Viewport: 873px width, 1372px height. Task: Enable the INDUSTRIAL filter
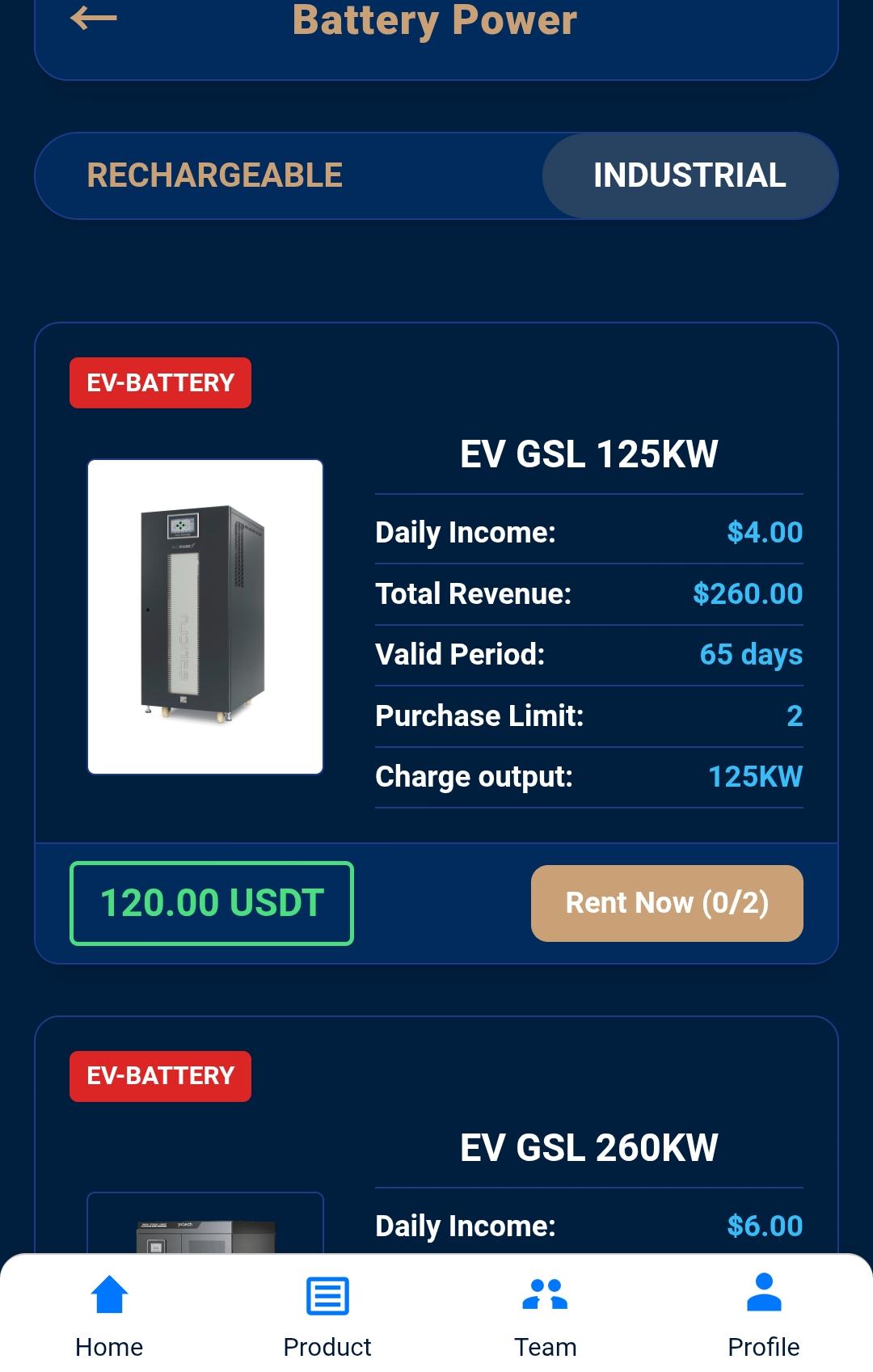[689, 175]
